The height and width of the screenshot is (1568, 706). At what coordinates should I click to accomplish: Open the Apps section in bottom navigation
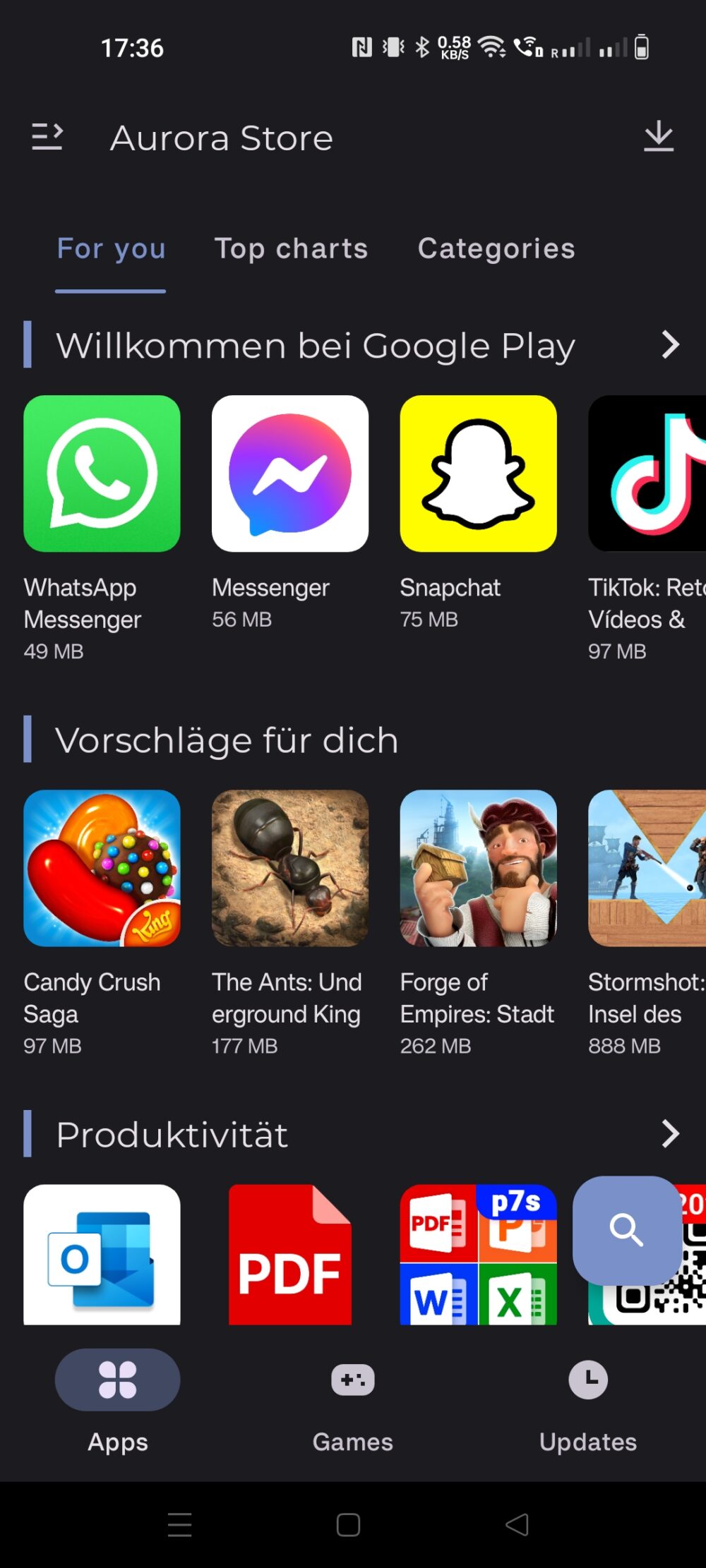[117, 1404]
